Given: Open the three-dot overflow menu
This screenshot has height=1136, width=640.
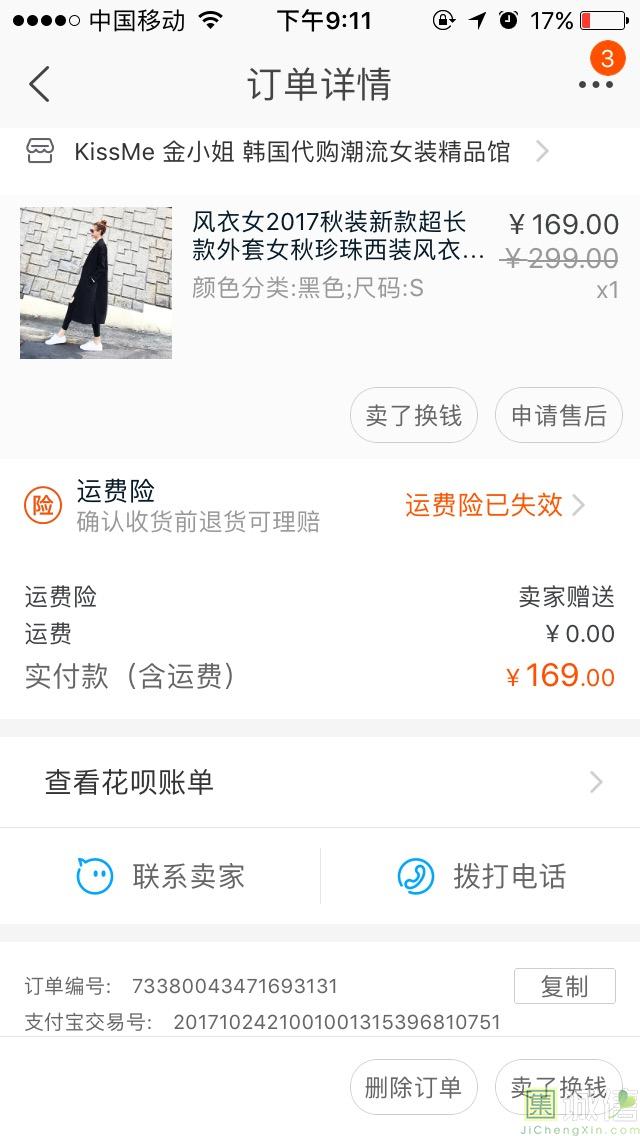Looking at the screenshot, I should pyautogui.click(x=595, y=84).
